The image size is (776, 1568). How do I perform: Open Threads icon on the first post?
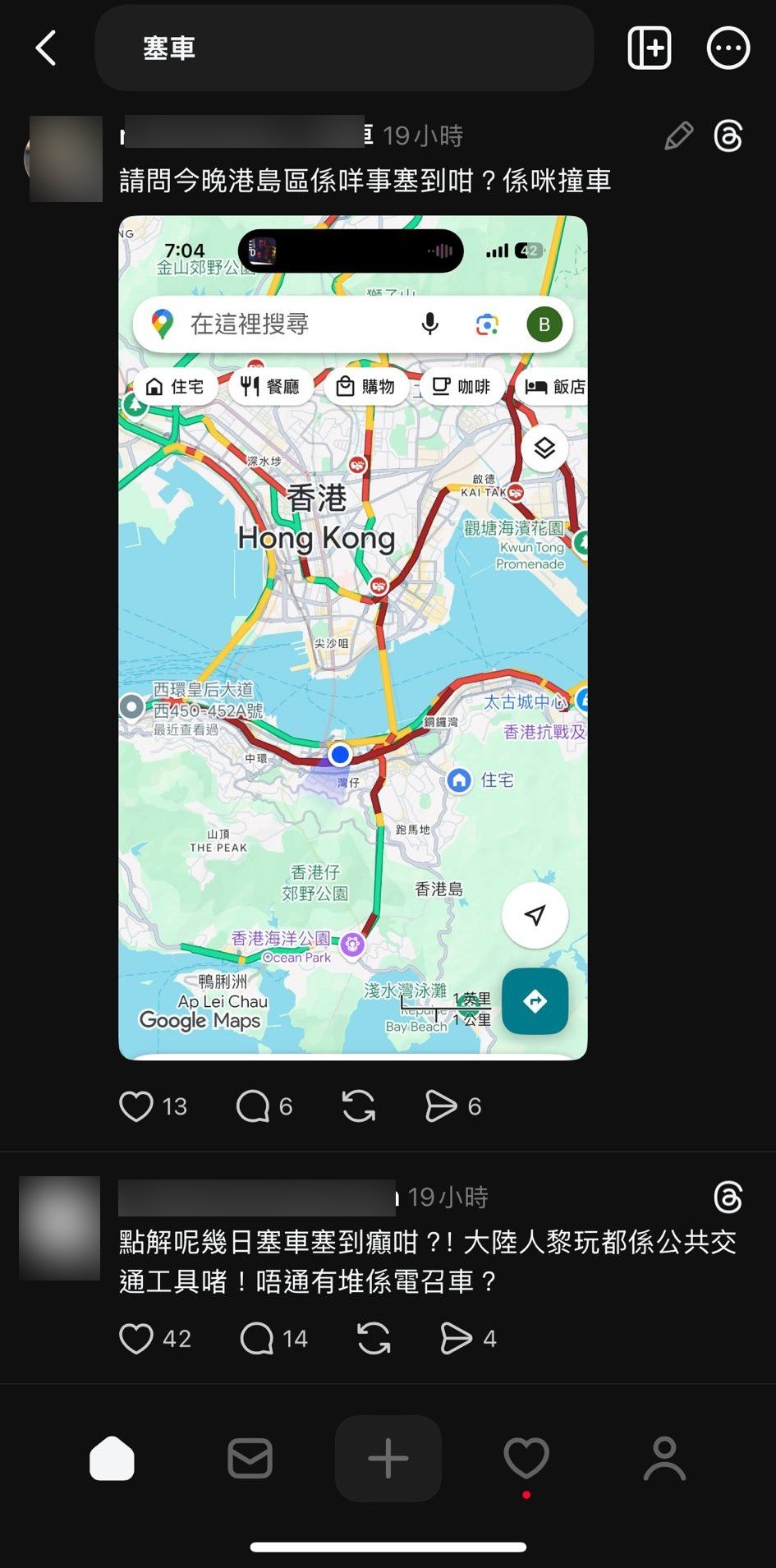tap(728, 136)
